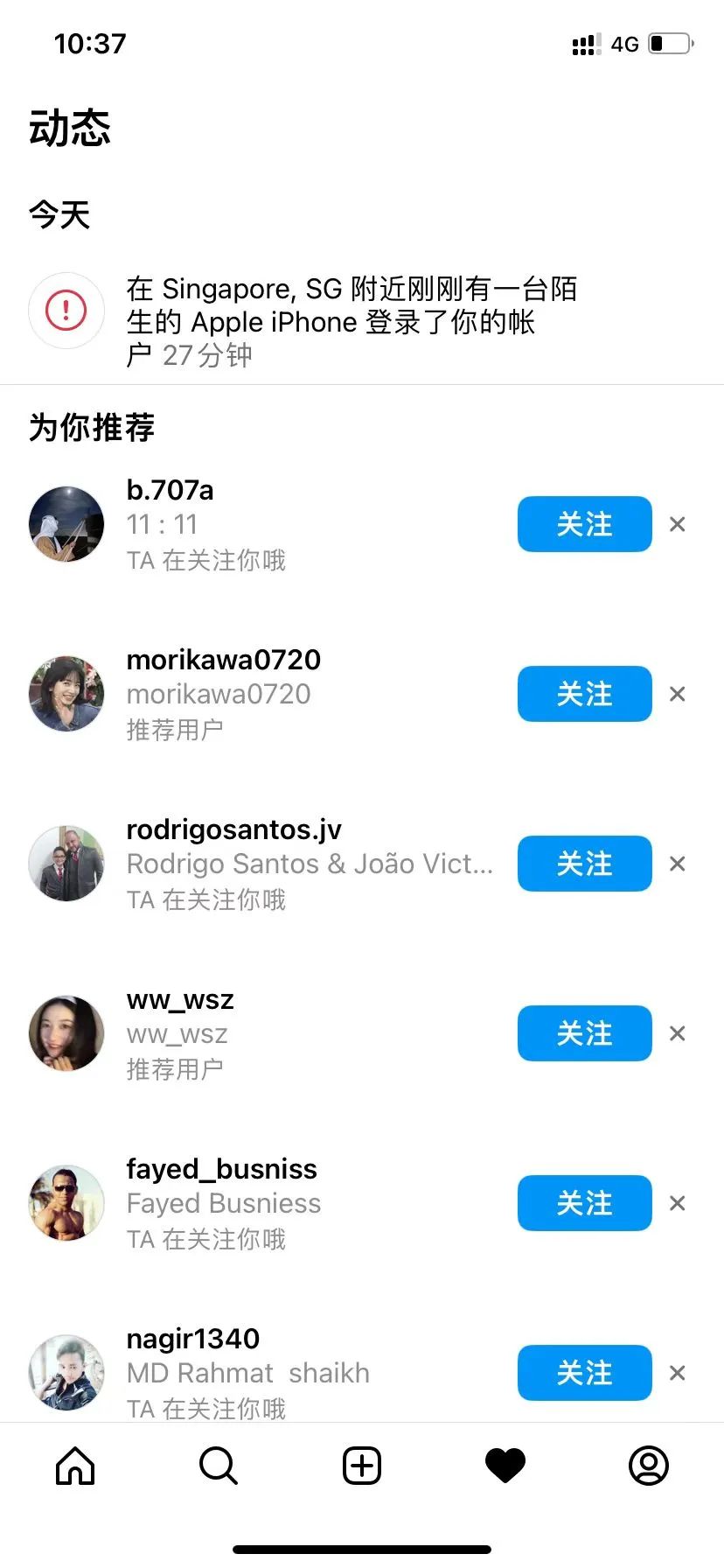The image size is (724, 1568).
Task: Open the activity heart tab
Action: [x=505, y=1466]
